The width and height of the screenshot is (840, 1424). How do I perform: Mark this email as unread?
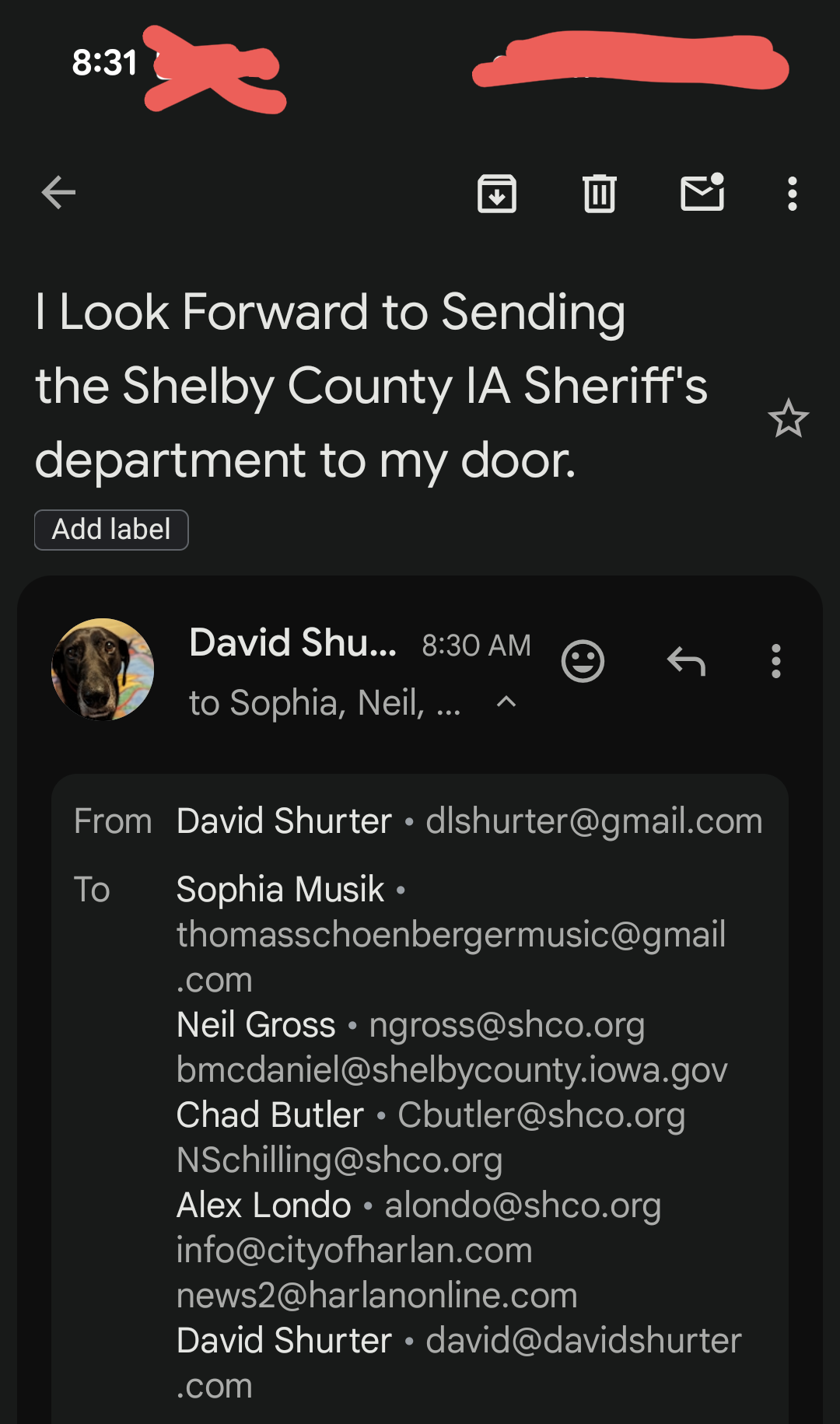[x=702, y=193]
